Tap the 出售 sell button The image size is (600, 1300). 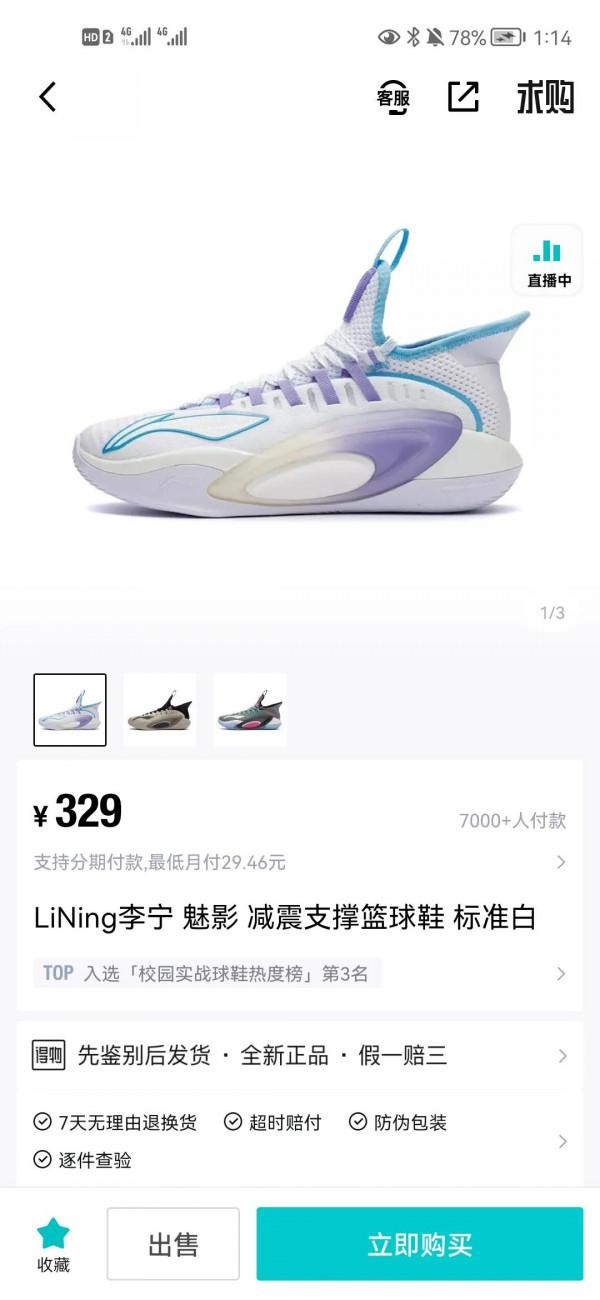[173, 1244]
